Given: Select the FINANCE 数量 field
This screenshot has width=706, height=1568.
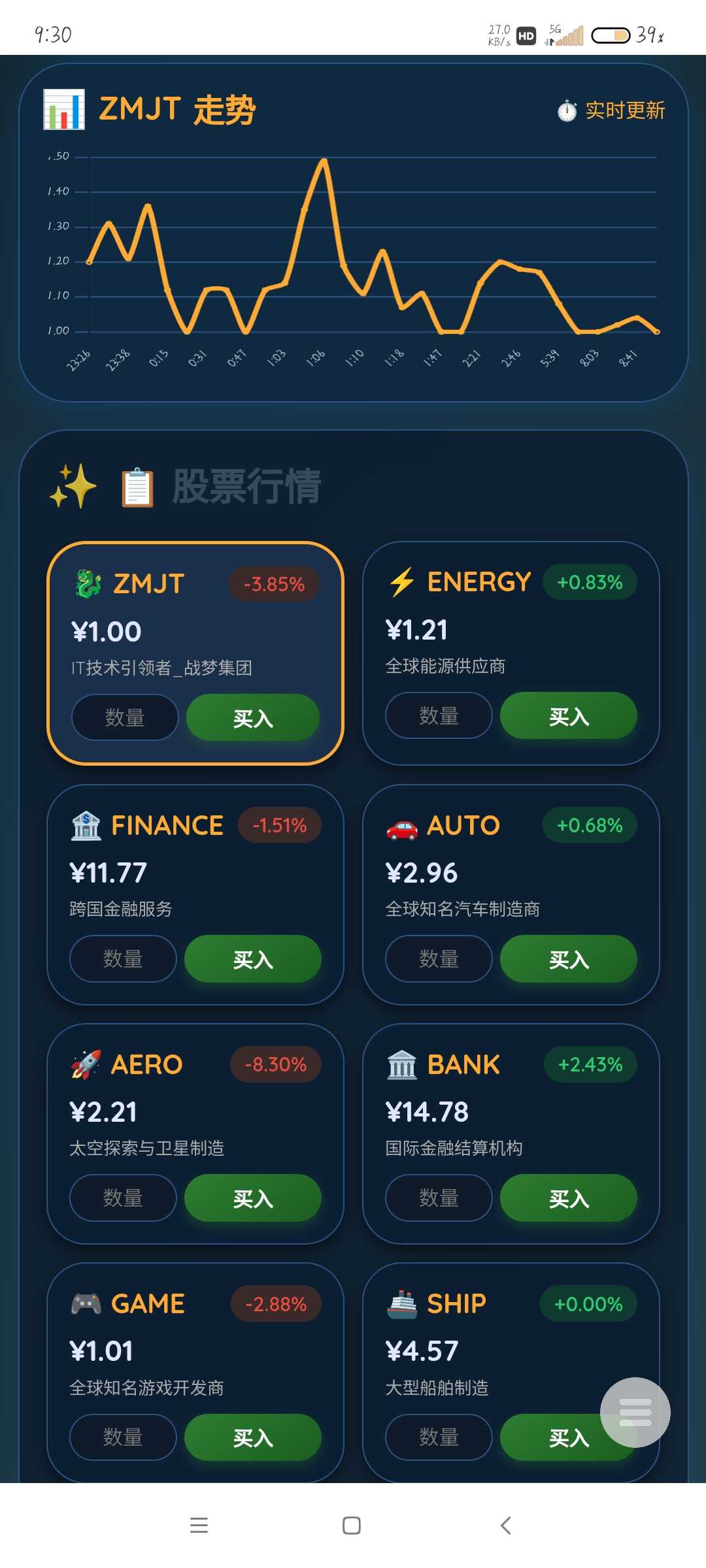Looking at the screenshot, I should [x=123, y=959].
